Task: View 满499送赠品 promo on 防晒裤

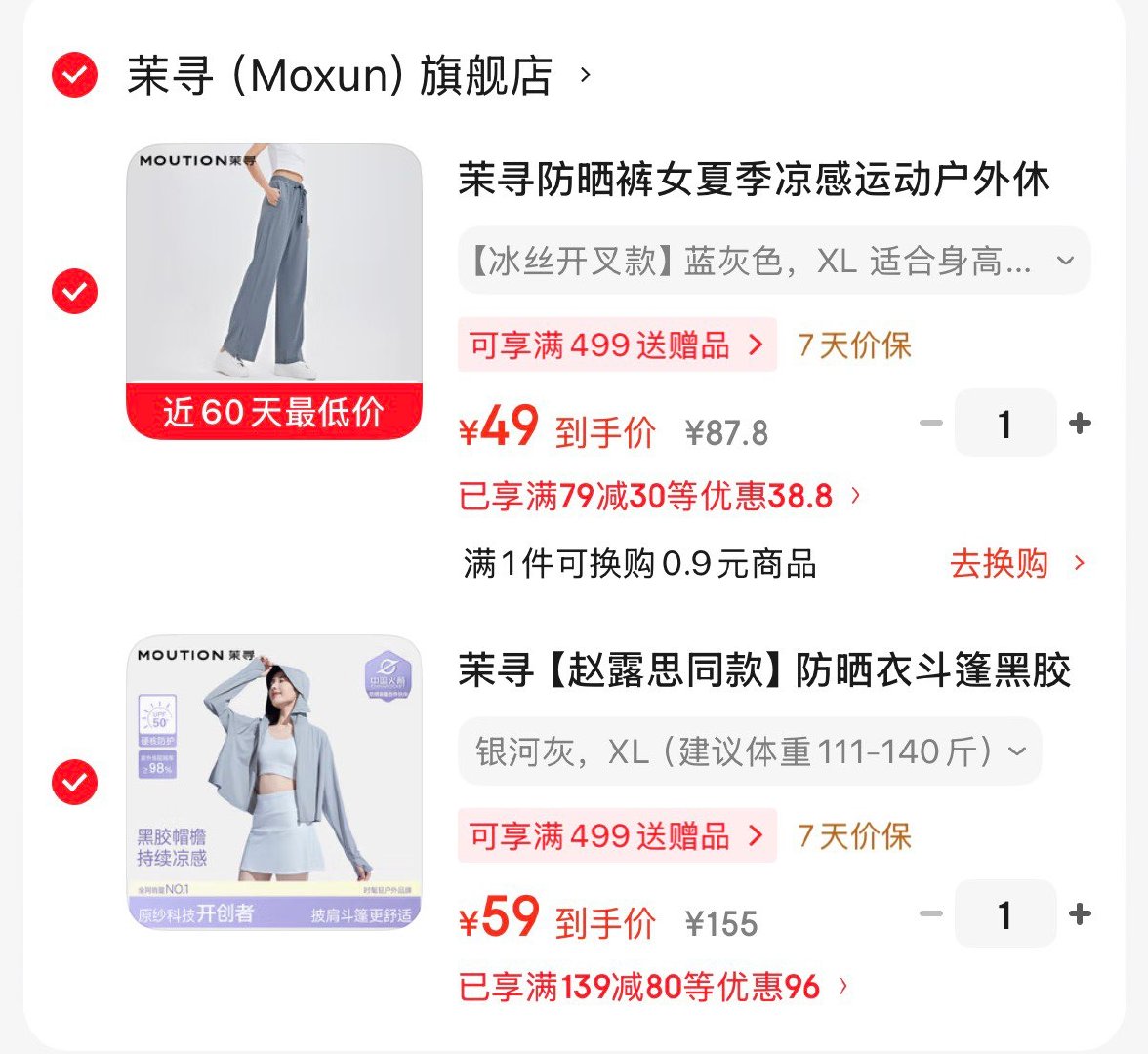Action: [x=617, y=345]
